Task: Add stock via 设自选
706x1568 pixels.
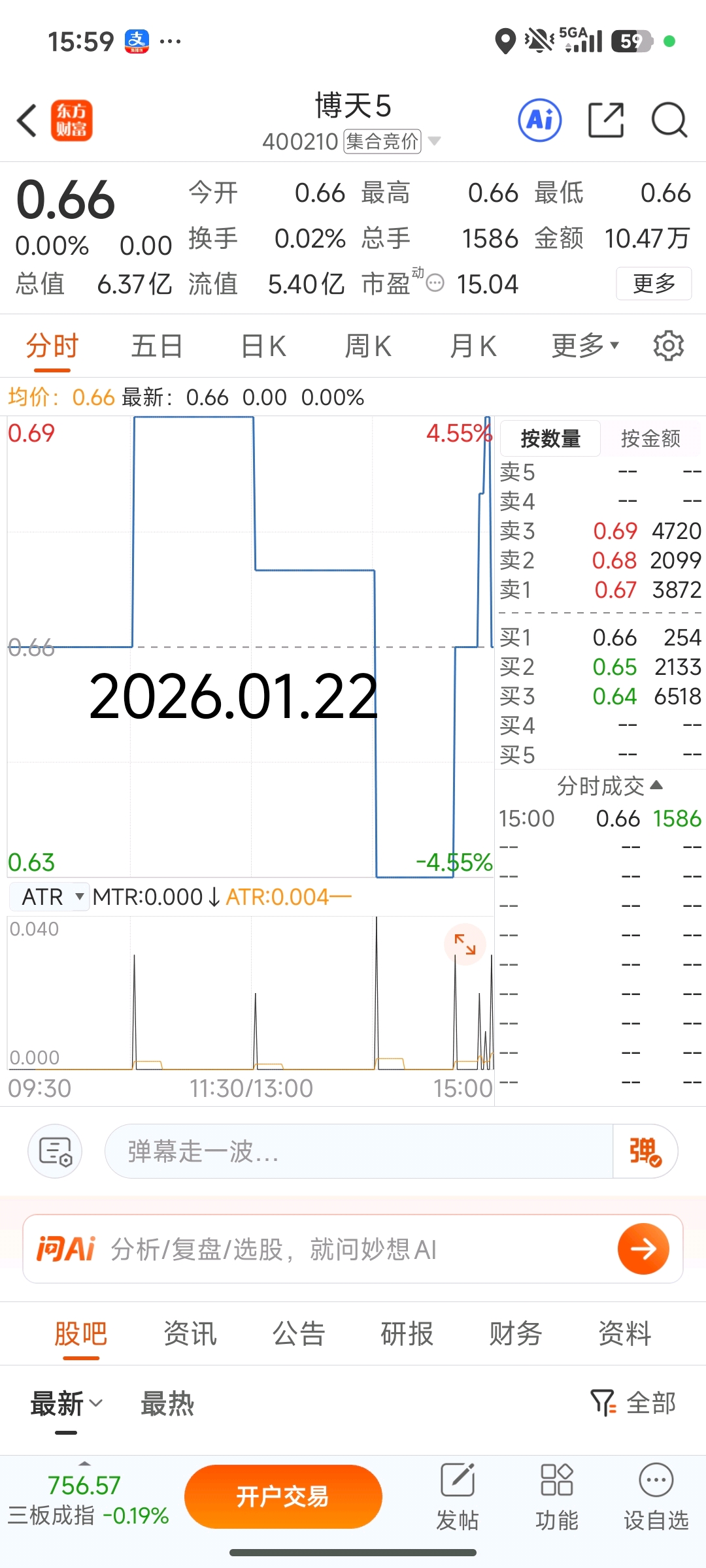Action: [656, 1497]
